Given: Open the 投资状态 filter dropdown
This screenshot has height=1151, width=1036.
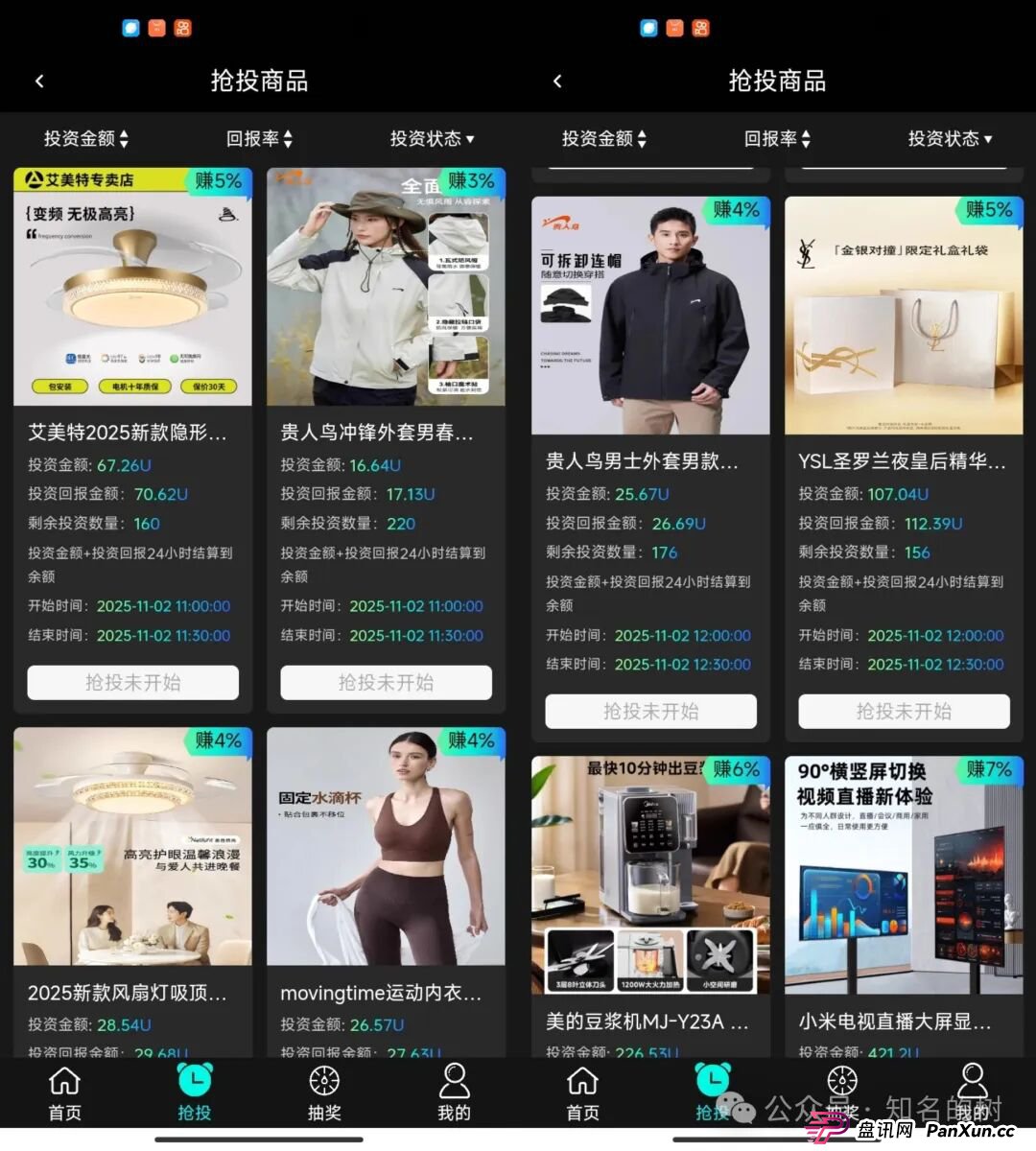Looking at the screenshot, I should pyautogui.click(x=432, y=138).
